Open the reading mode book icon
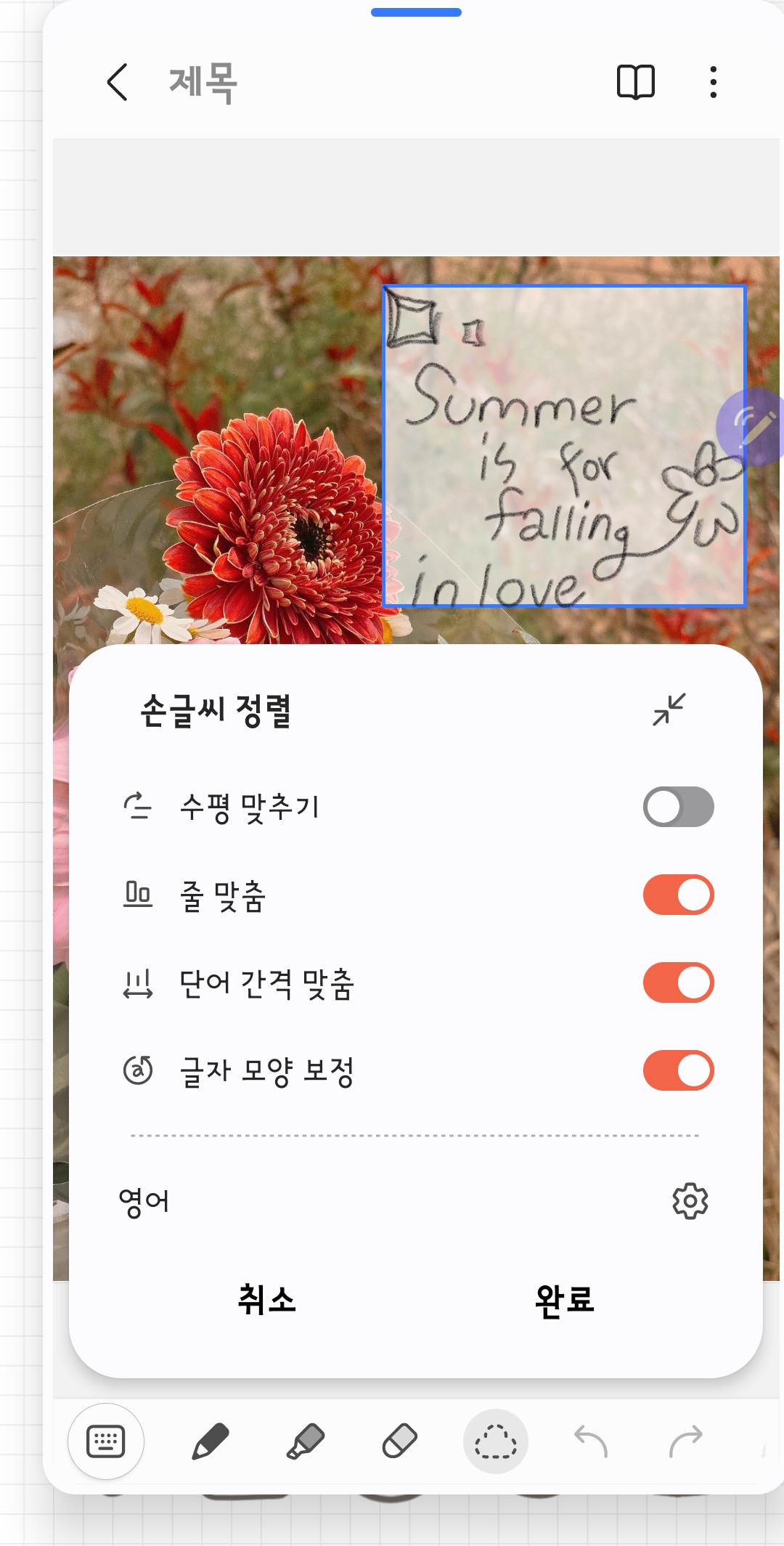The height and width of the screenshot is (1546, 784). [x=635, y=81]
